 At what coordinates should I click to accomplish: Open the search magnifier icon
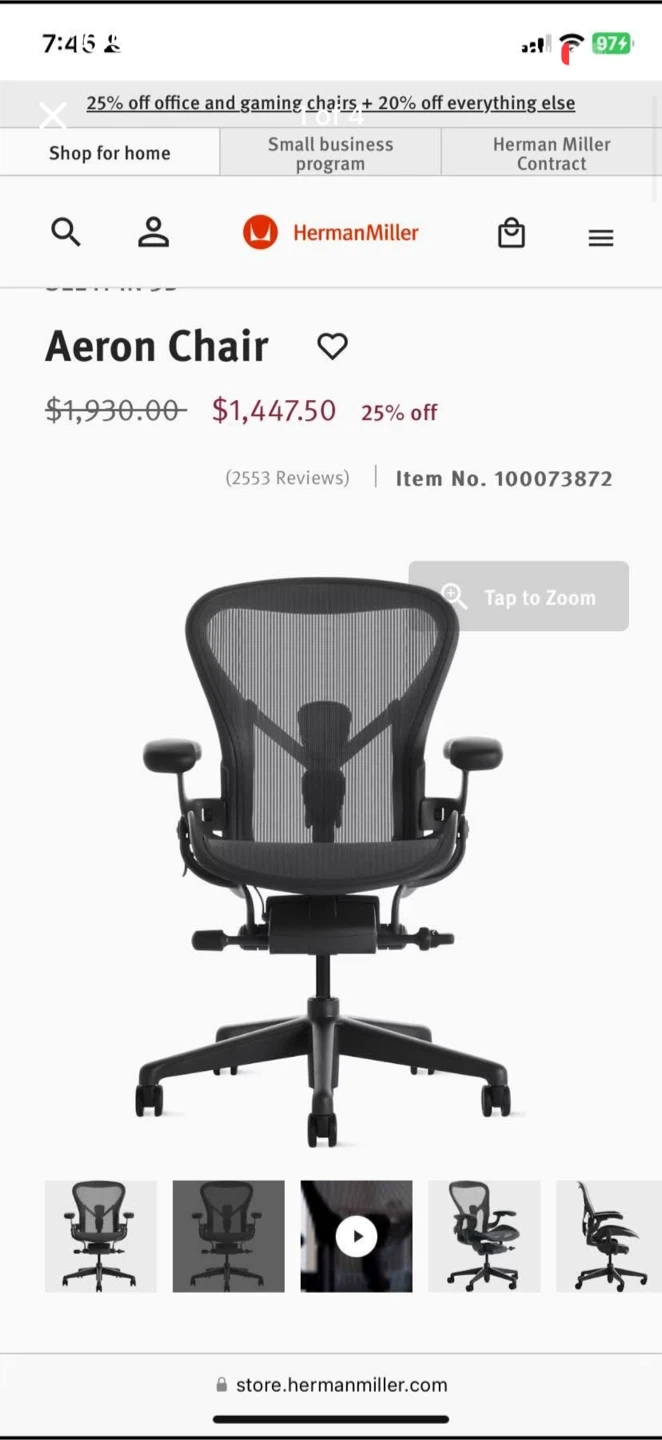pyautogui.click(x=66, y=233)
